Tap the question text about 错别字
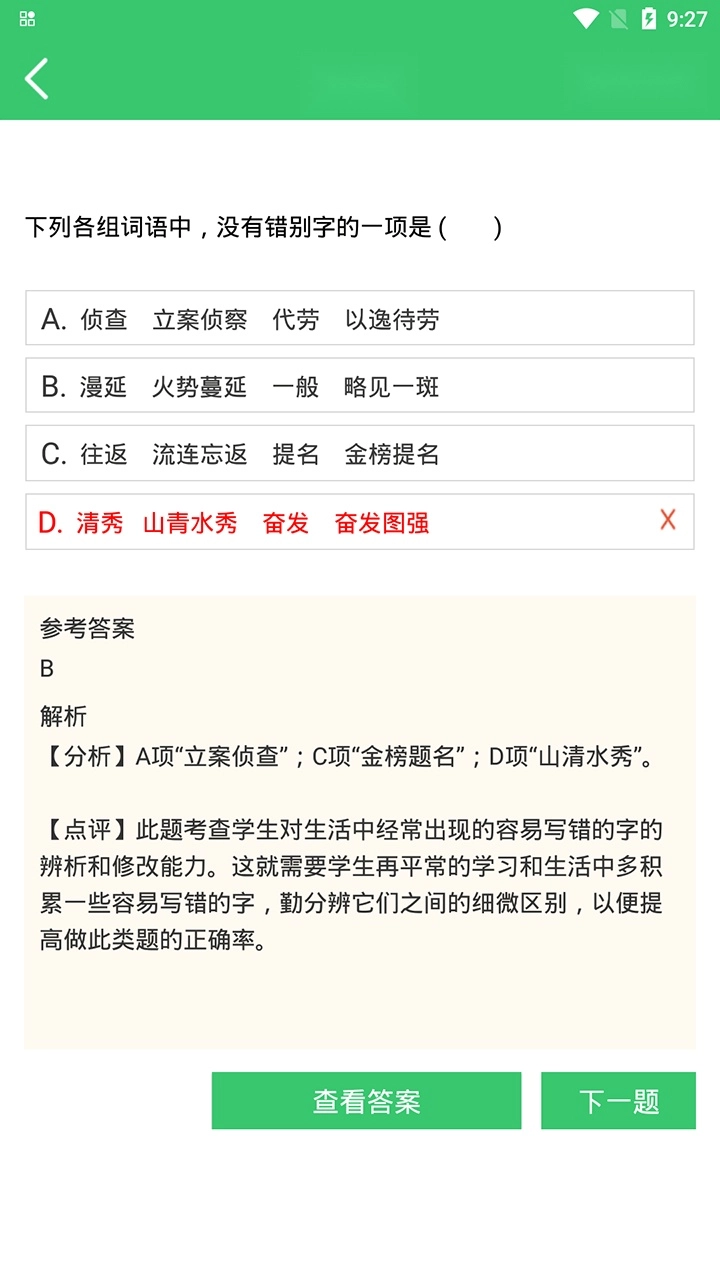This screenshot has width=720, height=1280. [263, 227]
